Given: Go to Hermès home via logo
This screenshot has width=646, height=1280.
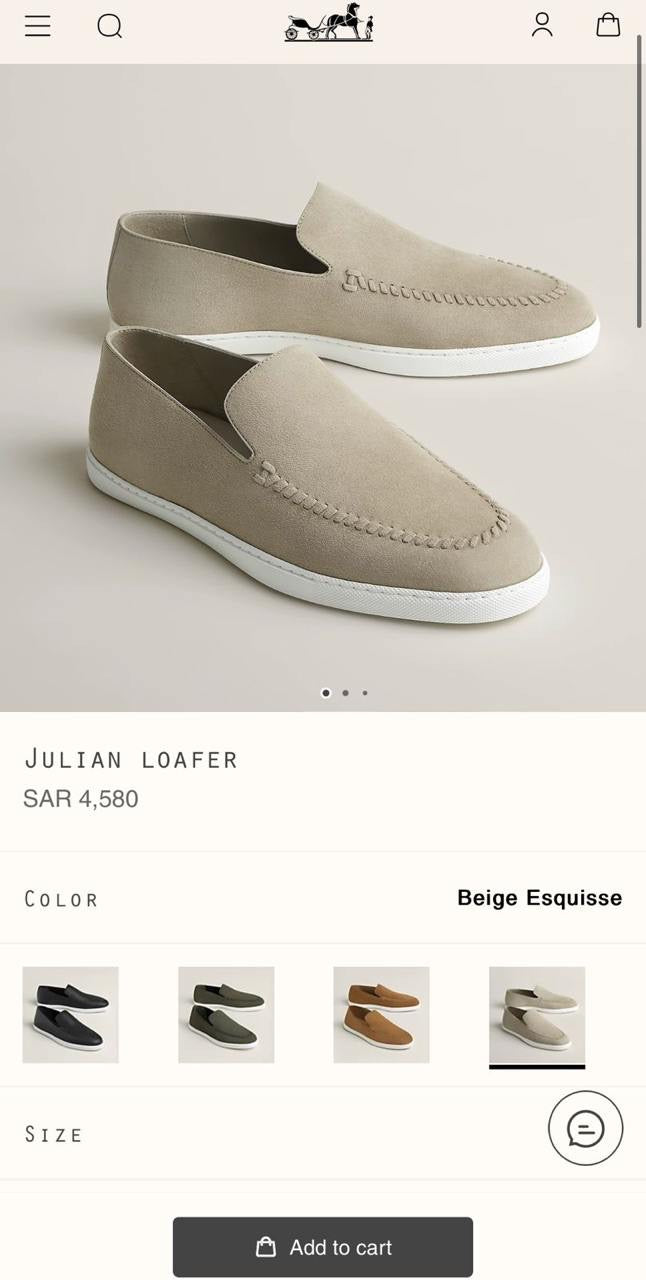Looking at the screenshot, I should (329, 24).
